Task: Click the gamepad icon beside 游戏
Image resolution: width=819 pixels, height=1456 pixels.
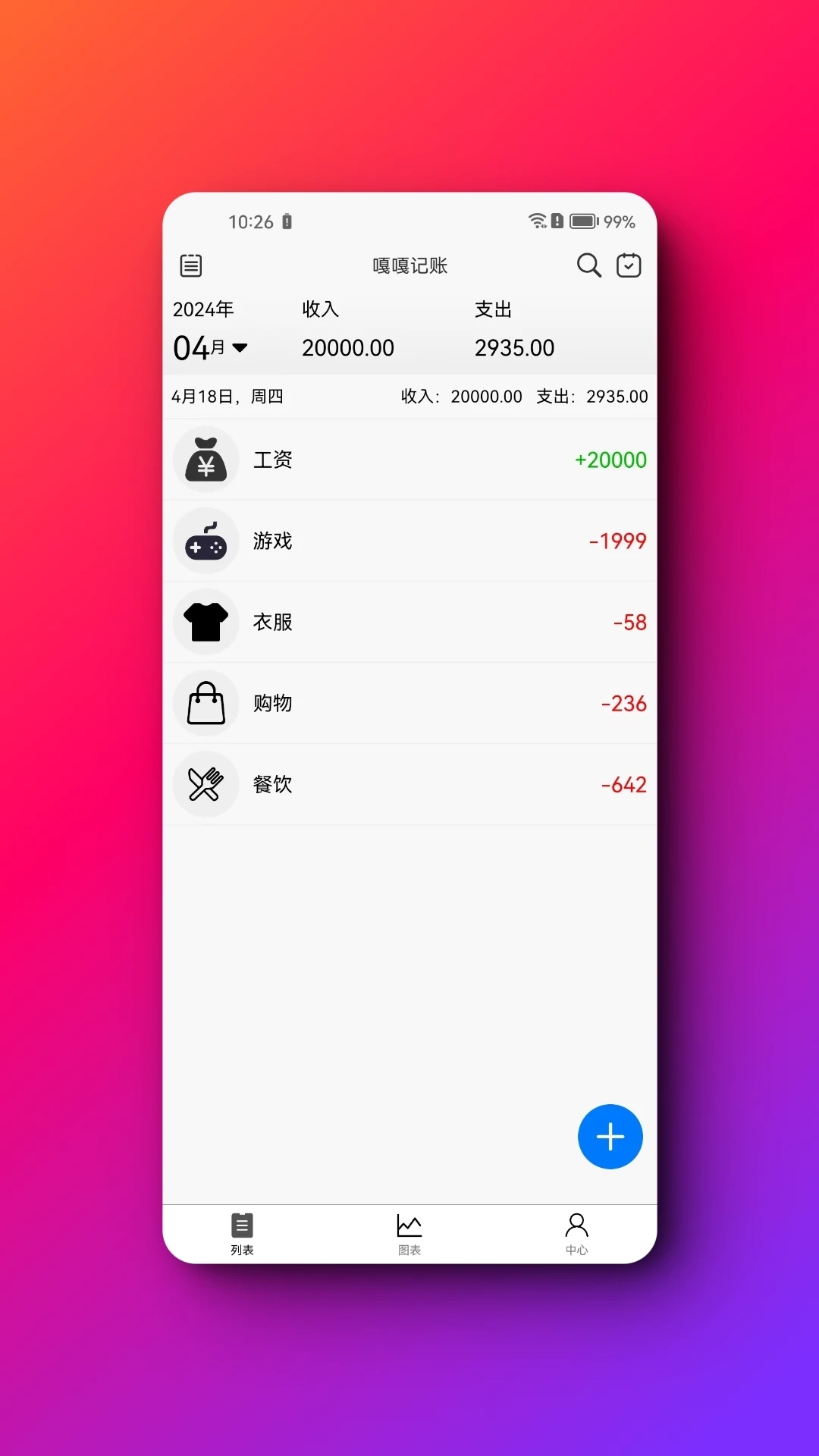Action: [206, 541]
